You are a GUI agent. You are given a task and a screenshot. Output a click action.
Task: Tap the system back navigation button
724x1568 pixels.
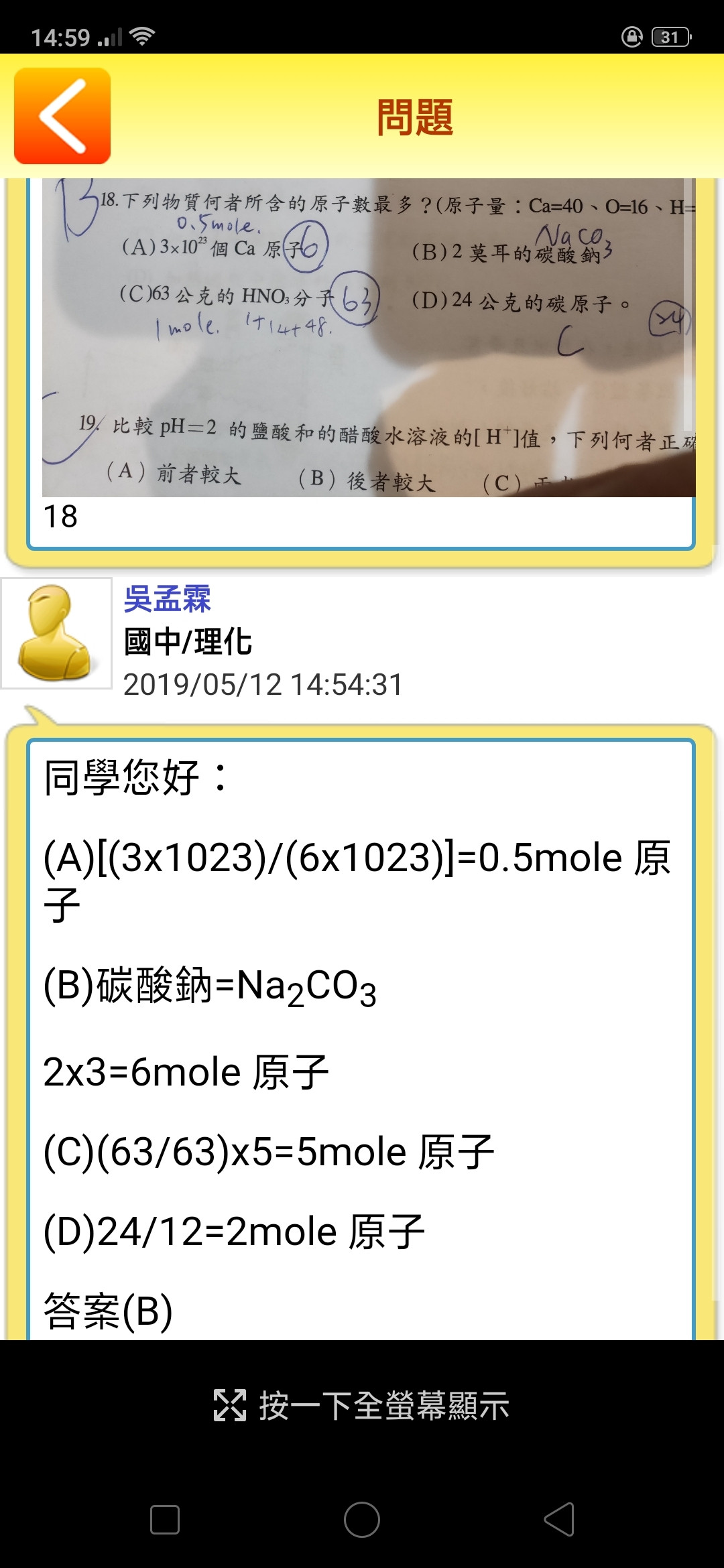click(558, 1519)
